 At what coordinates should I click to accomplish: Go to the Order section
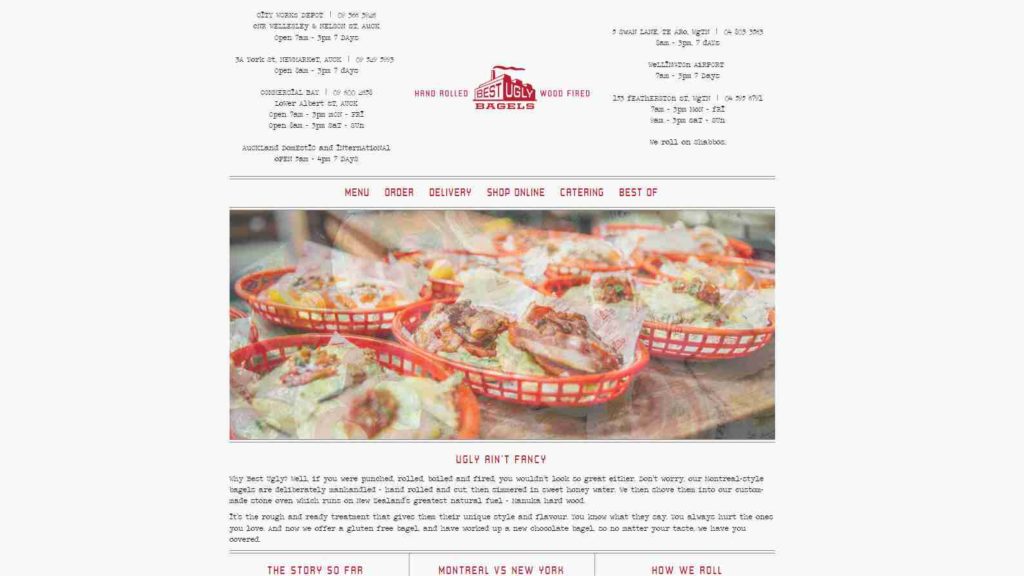[399, 192]
